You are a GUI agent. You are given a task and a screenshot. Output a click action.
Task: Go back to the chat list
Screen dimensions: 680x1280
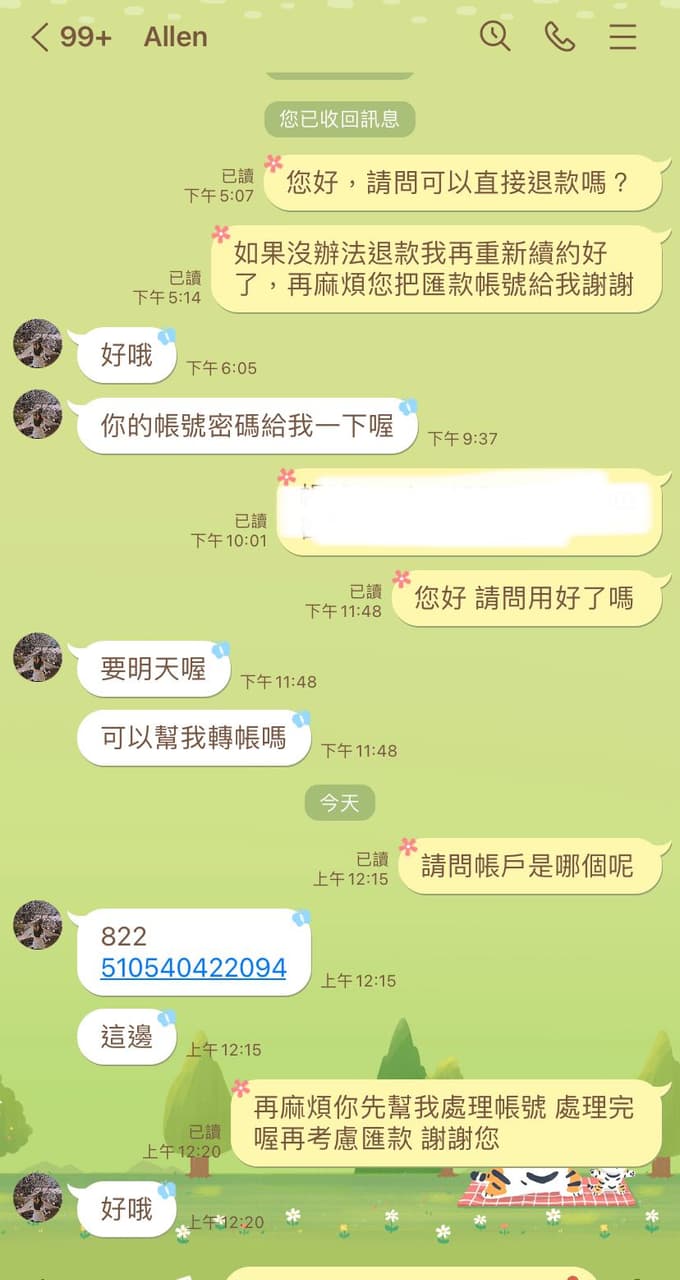click(40, 38)
